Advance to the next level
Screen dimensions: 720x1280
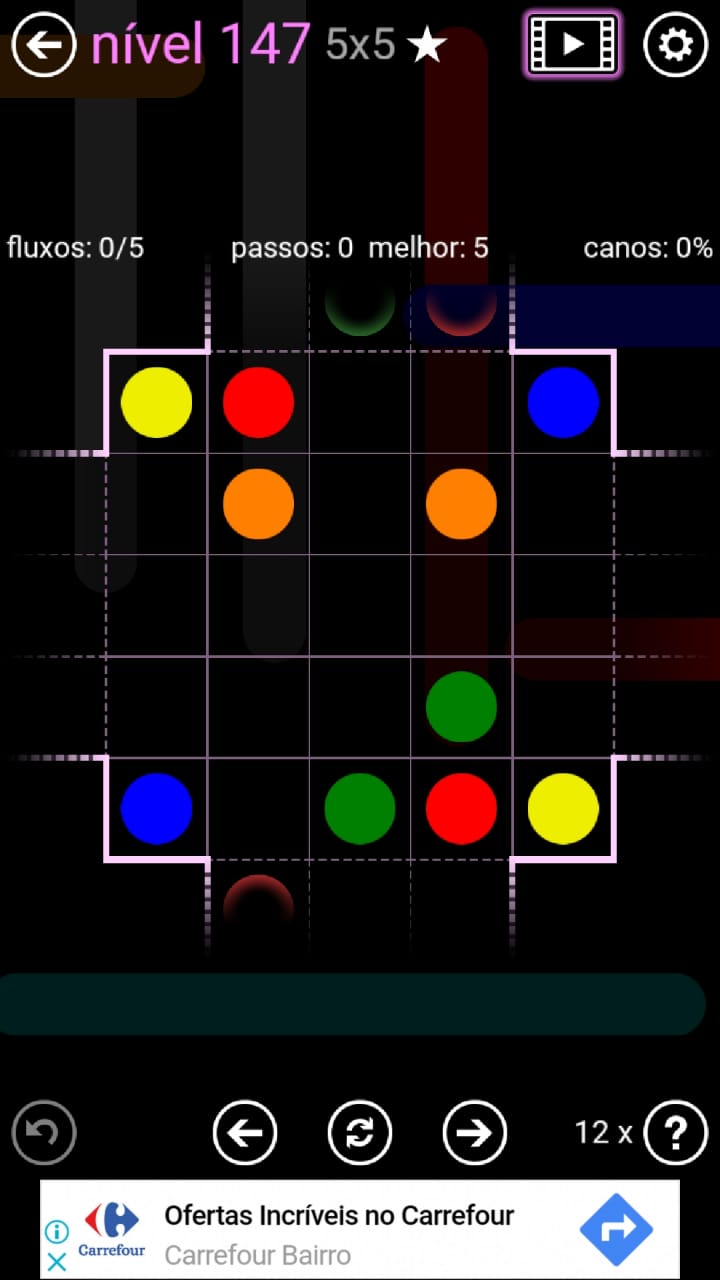(474, 1133)
